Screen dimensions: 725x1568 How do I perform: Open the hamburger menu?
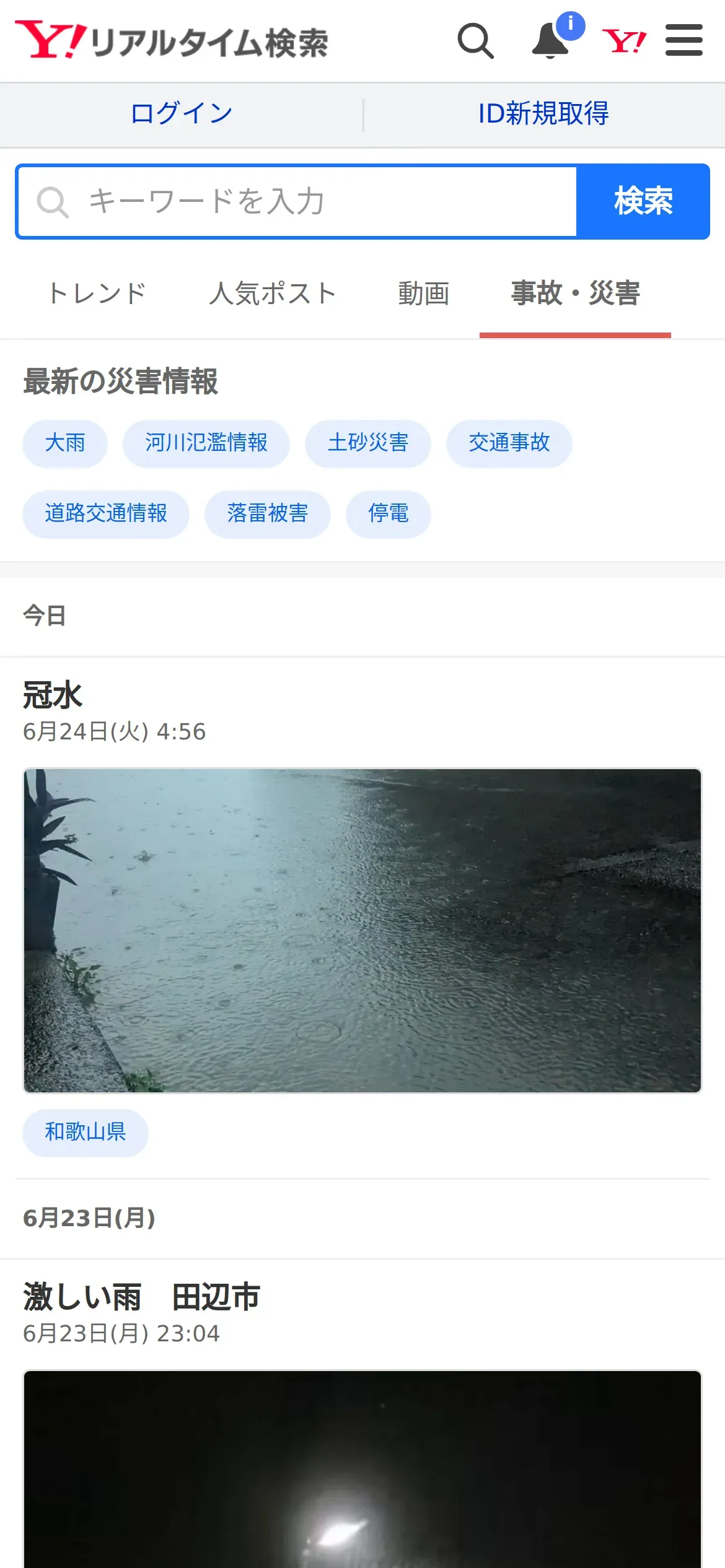(x=683, y=41)
